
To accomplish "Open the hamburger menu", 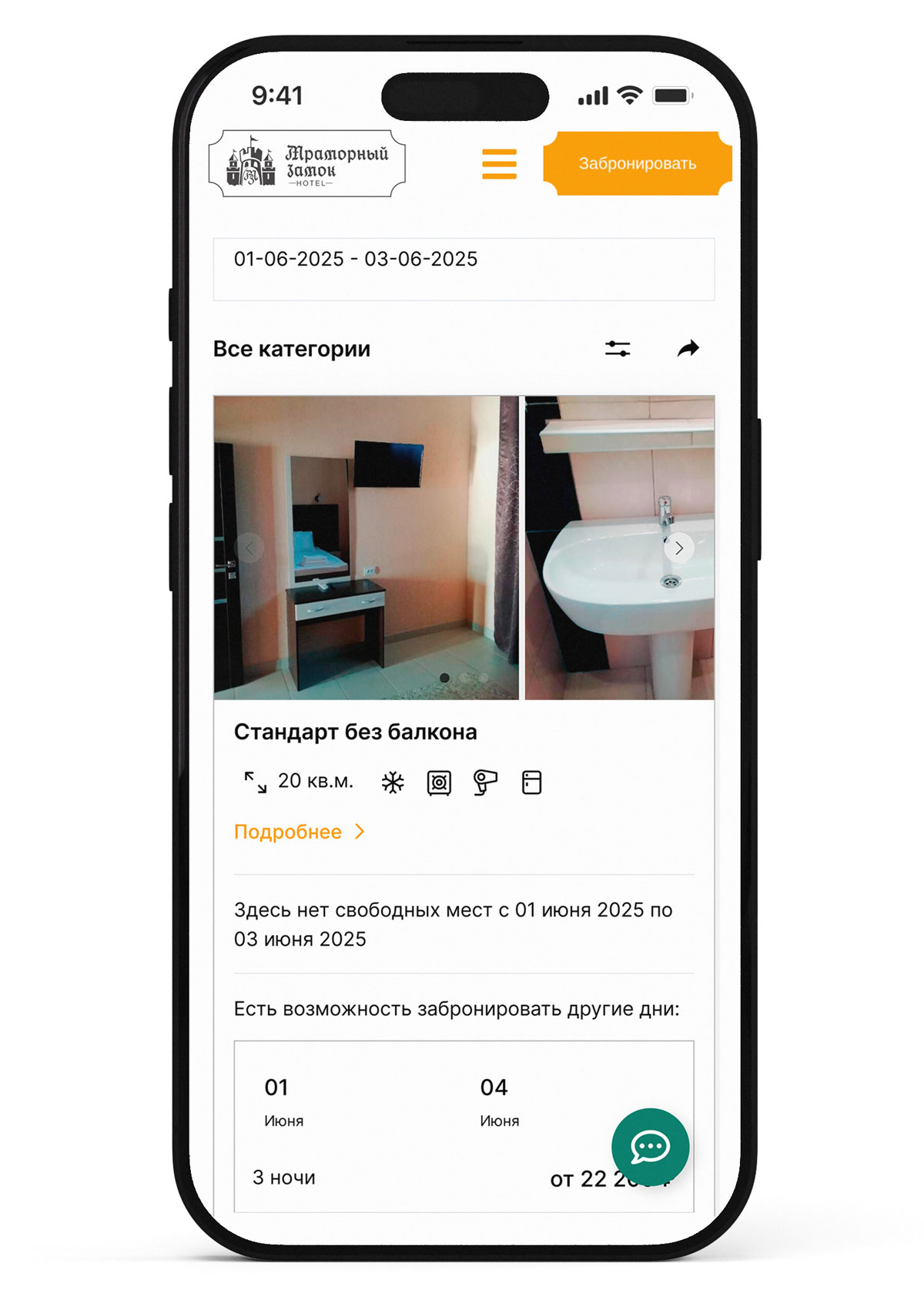I will 499,164.
